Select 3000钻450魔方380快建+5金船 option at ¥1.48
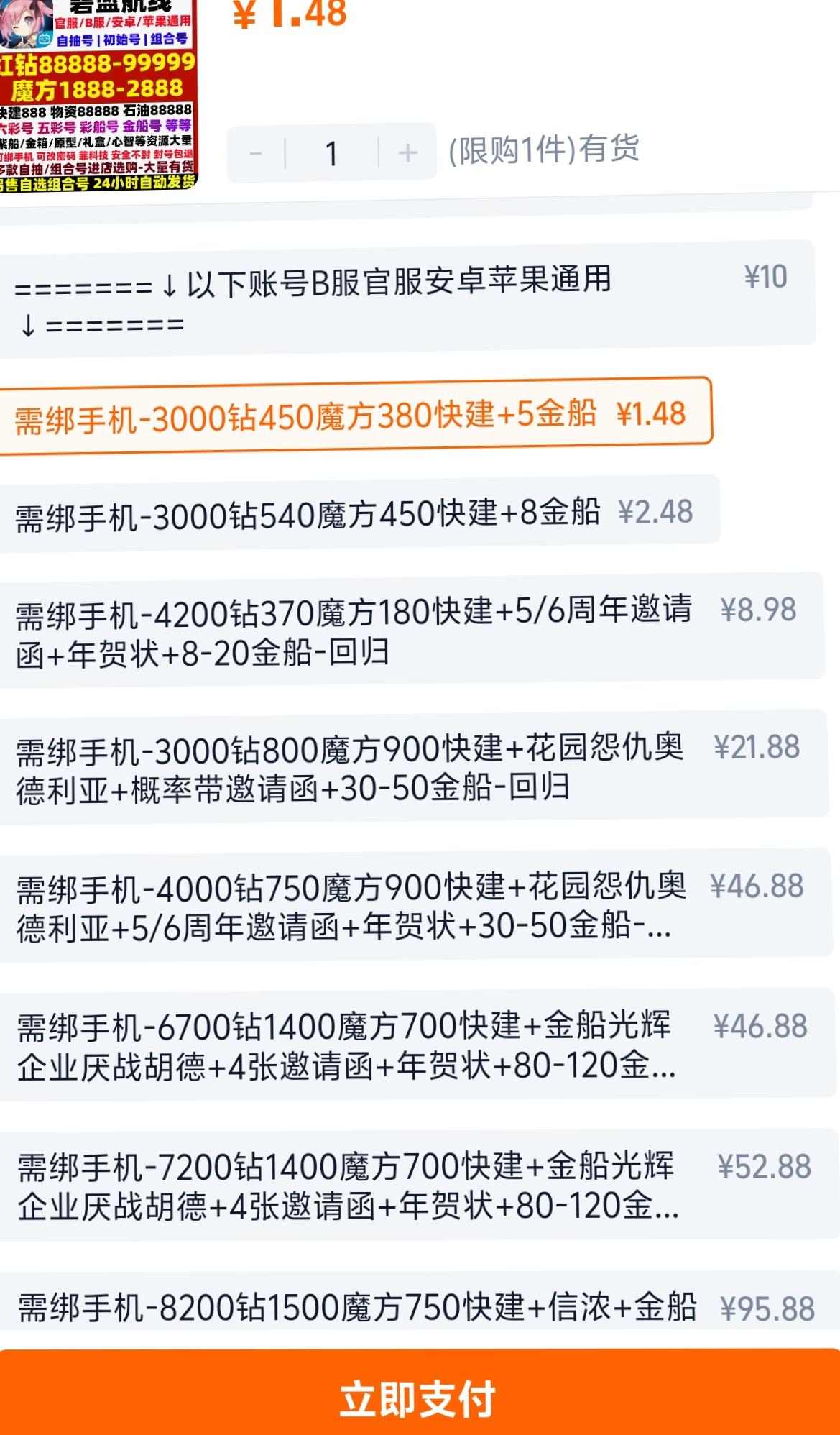Screen dimensions: 840x1435 (x=355, y=416)
